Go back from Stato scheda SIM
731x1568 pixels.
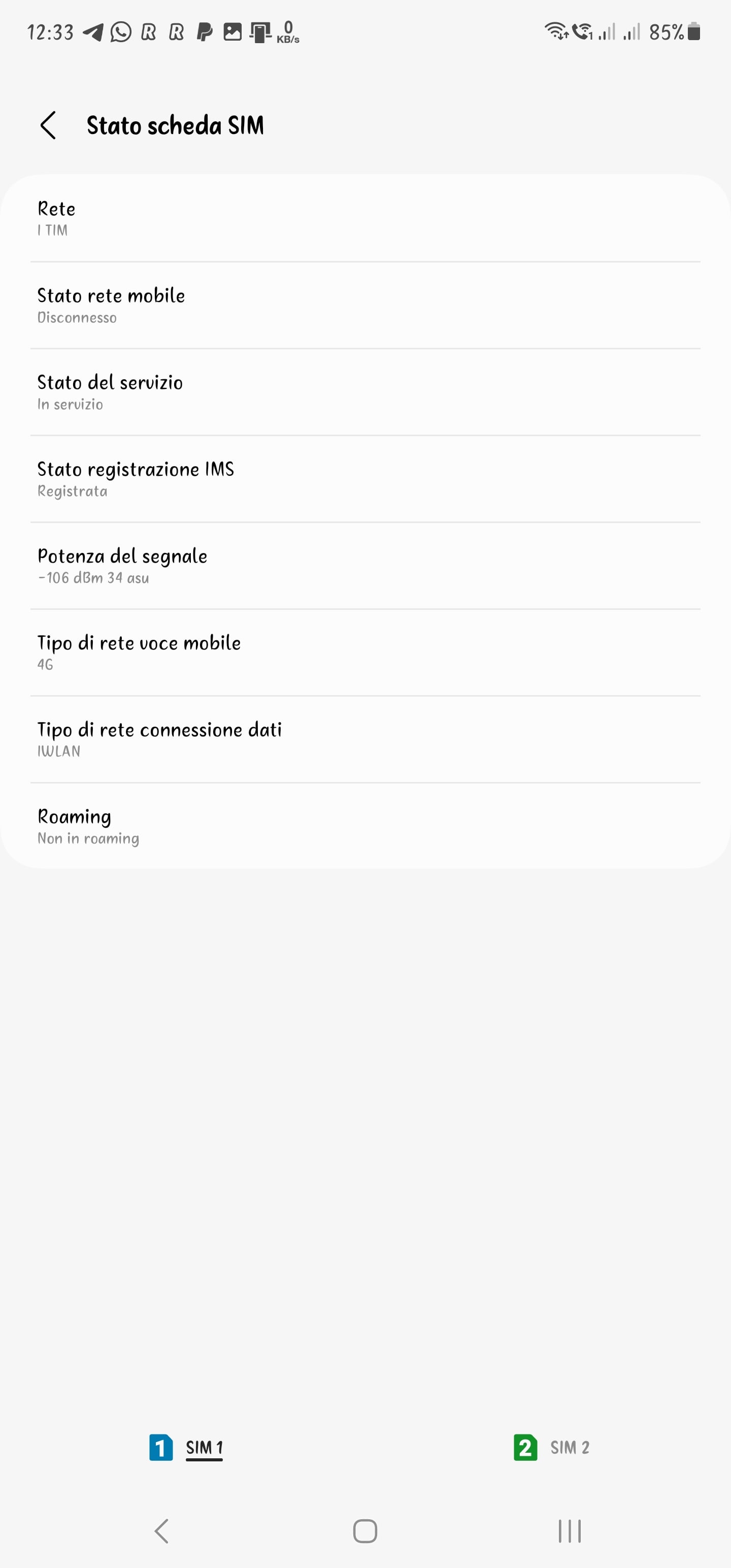[x=48, y=125]
